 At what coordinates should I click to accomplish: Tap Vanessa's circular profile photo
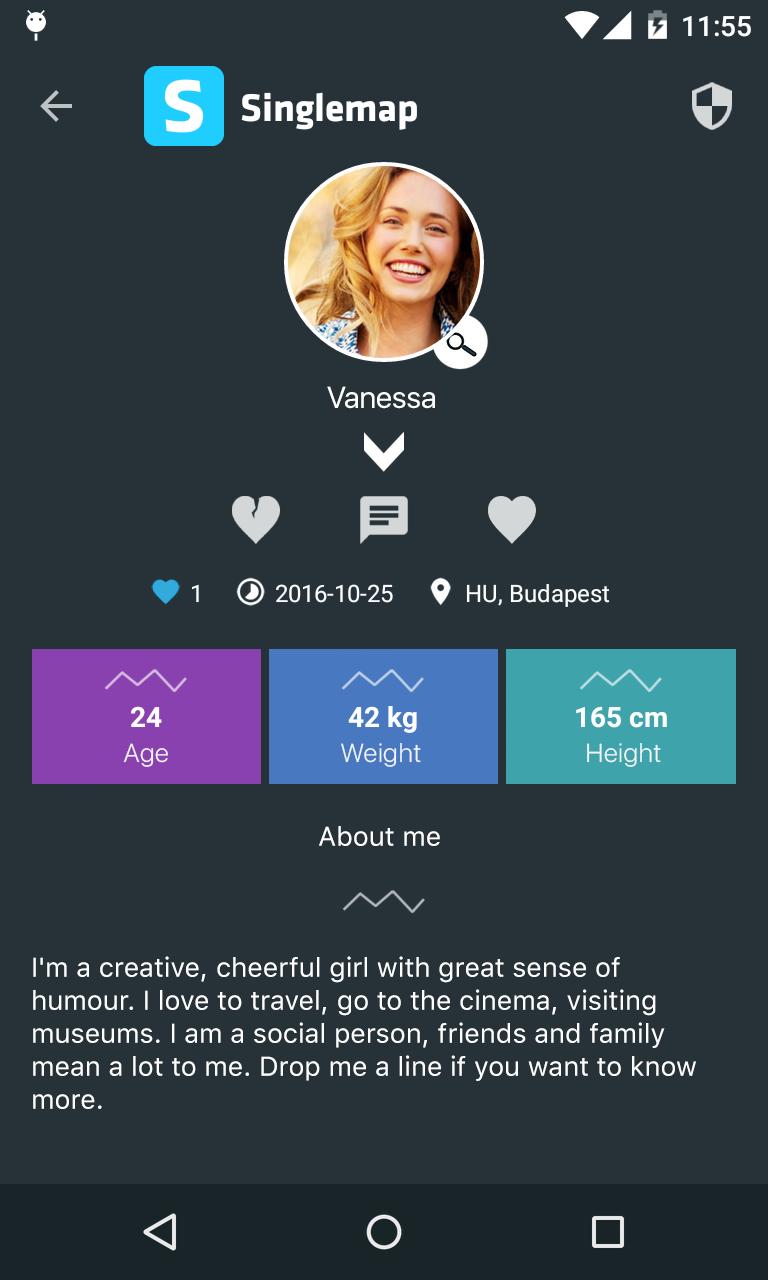(383, 261)
